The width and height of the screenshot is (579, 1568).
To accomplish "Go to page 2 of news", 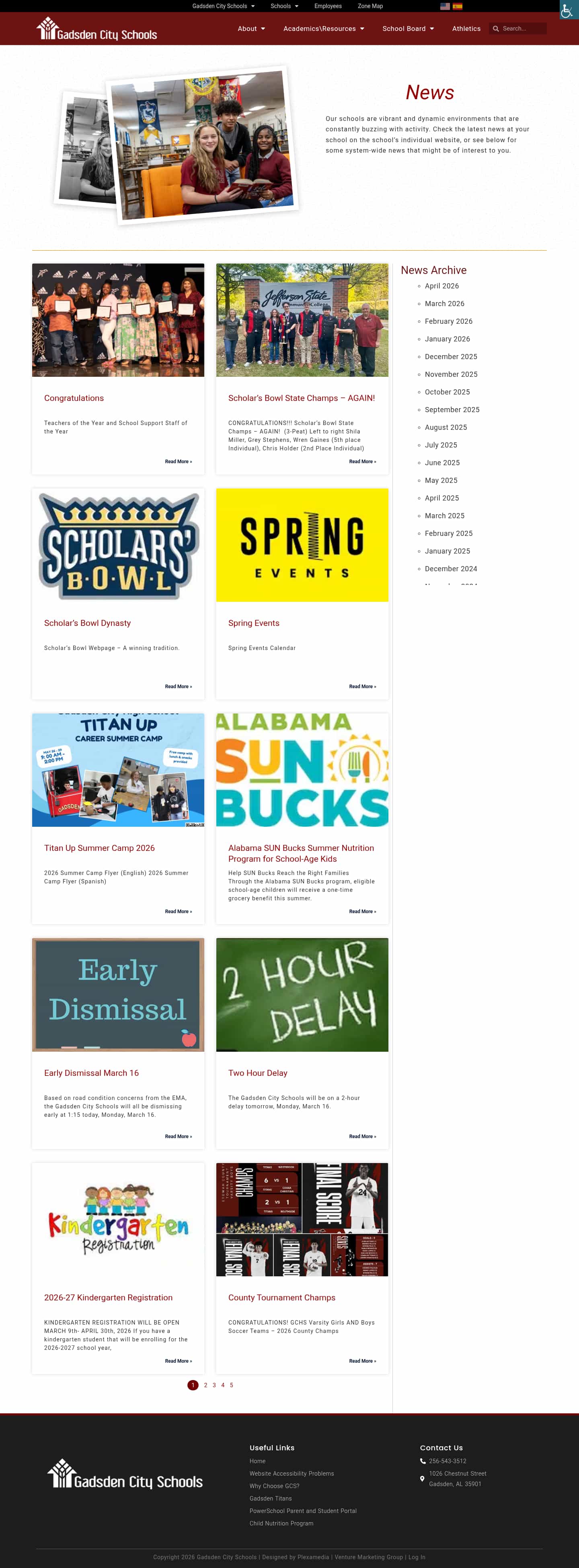I will point(205,1385).
